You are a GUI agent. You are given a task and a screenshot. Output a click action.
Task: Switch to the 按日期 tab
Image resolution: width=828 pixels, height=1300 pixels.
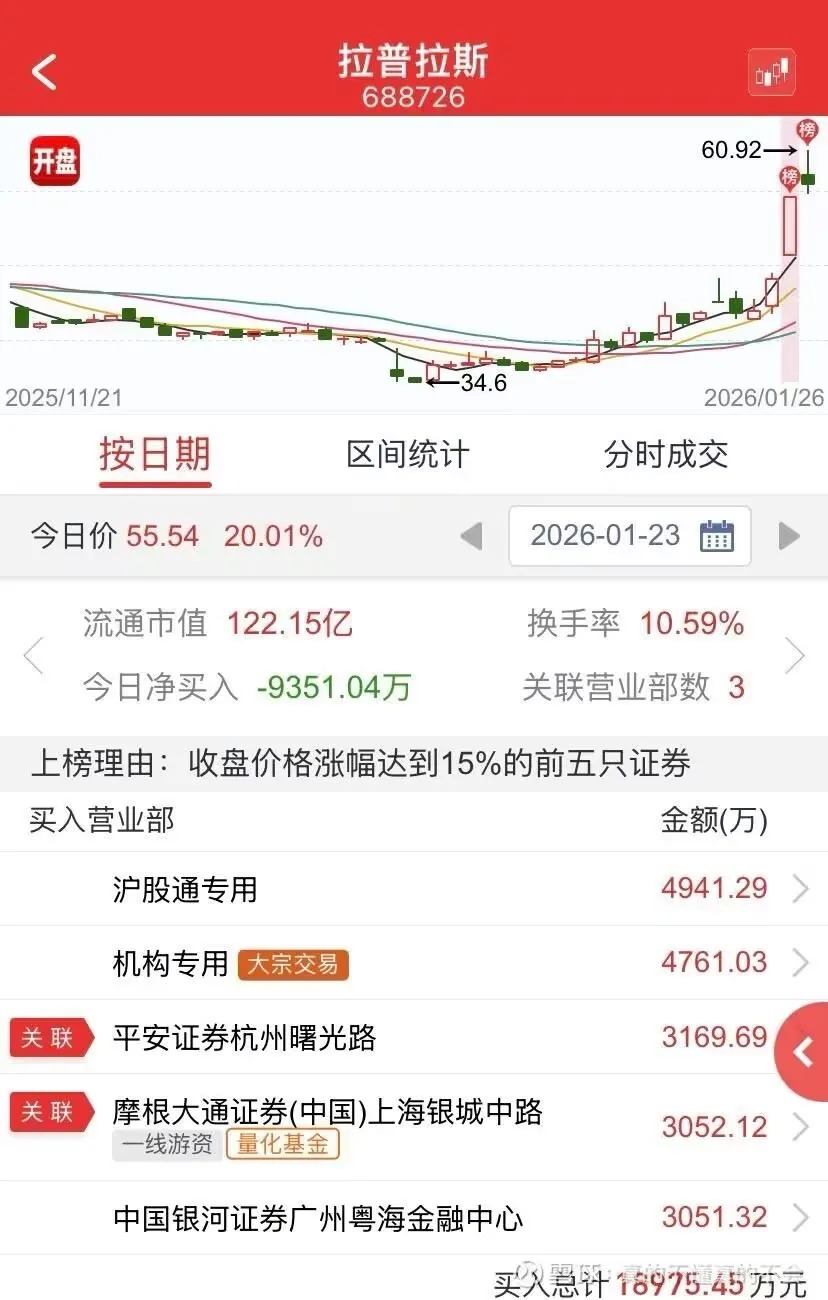[x=155, y=455]
